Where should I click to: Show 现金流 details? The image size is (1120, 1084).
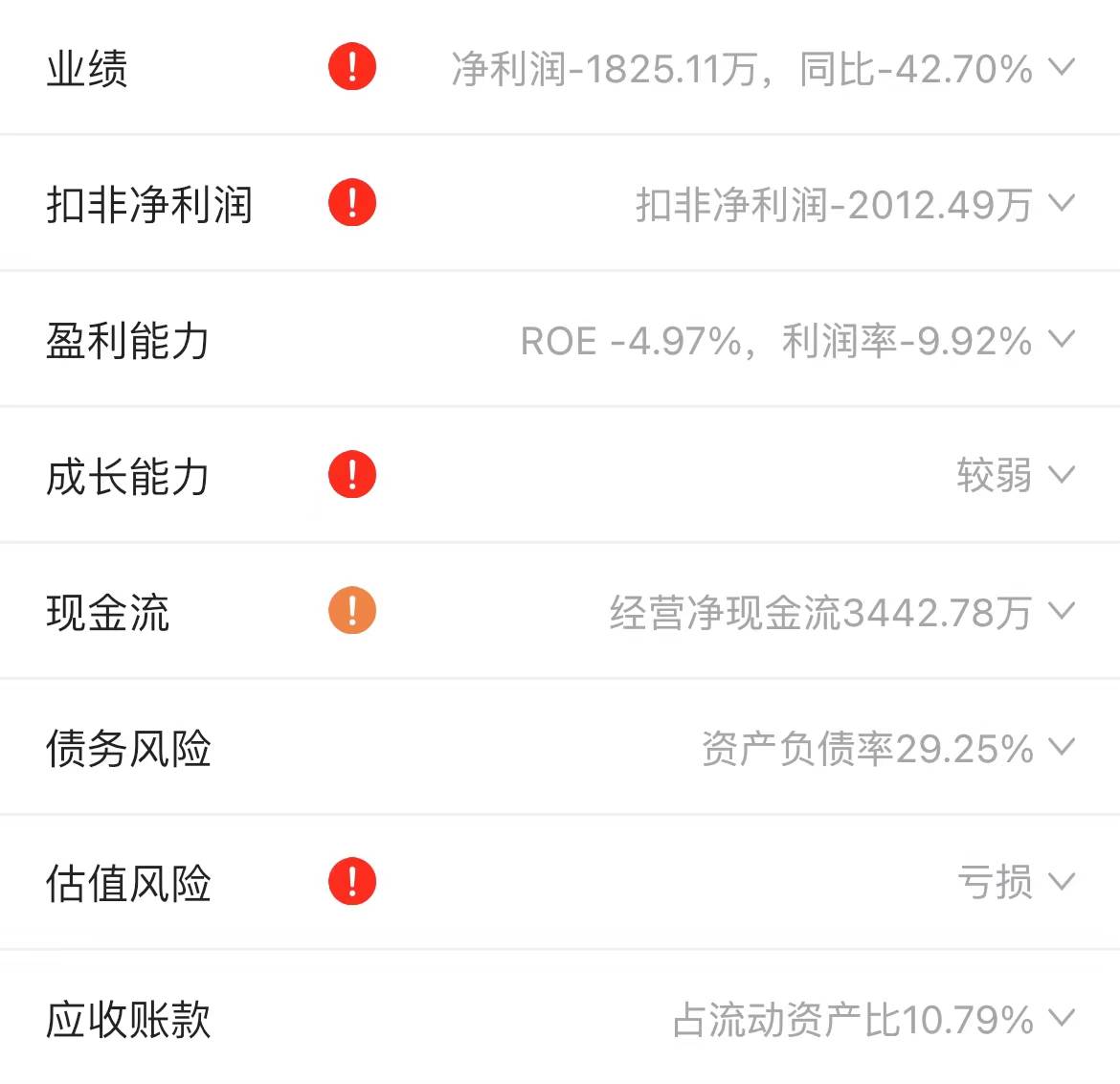[x=1062, y=612]
